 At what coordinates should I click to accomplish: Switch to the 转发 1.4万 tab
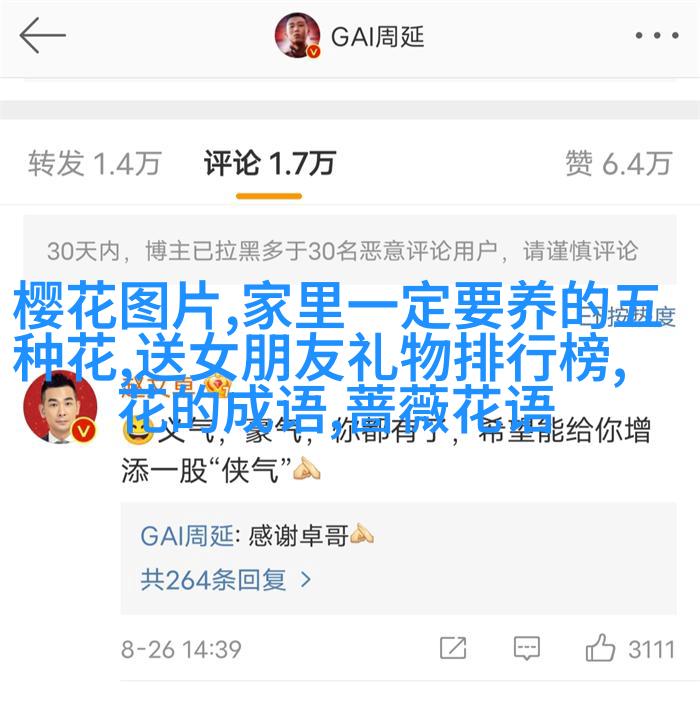pyautogui.click(x=95, y=163)
